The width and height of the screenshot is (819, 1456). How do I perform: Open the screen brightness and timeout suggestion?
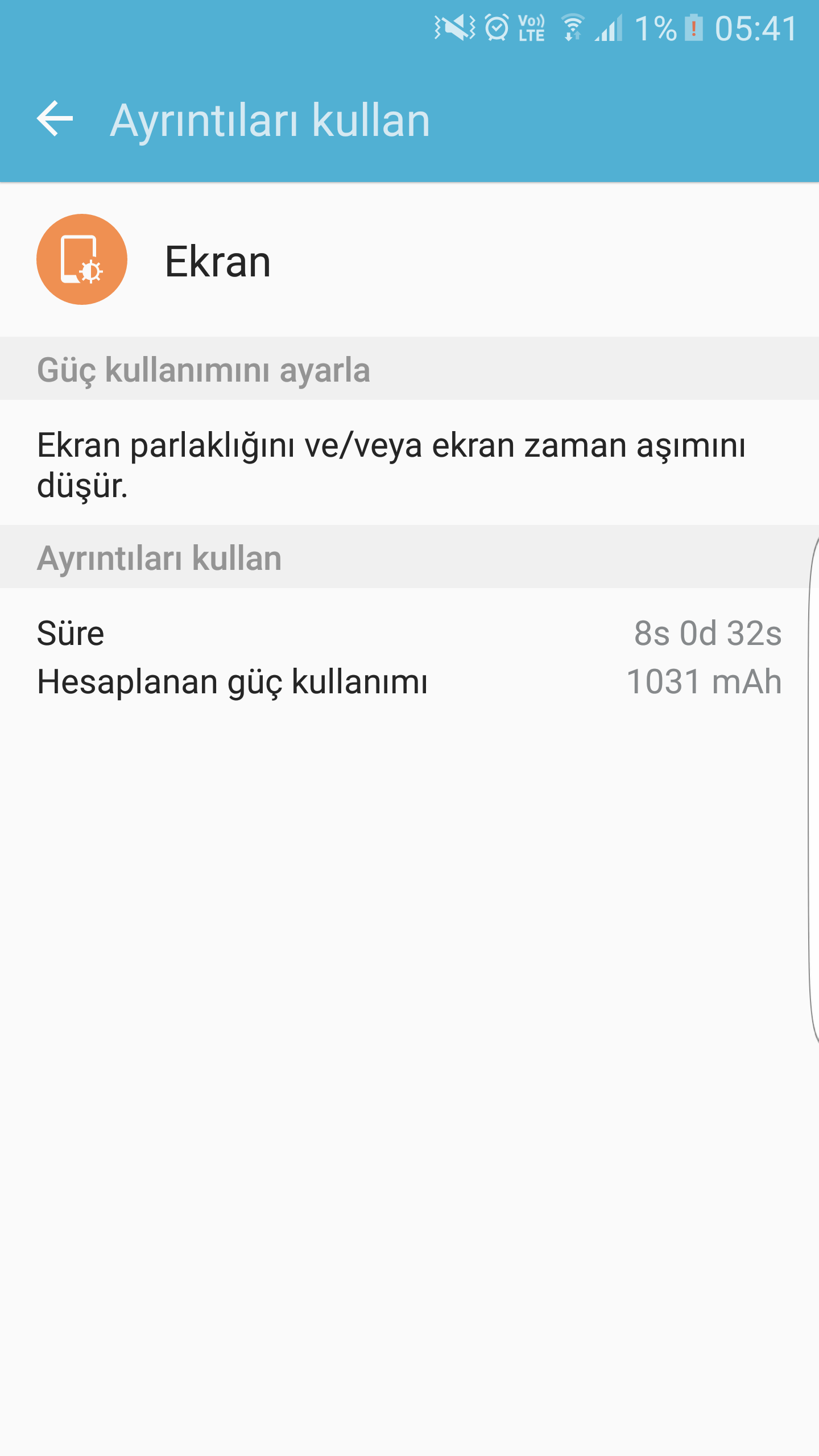(x=391, y=464)
